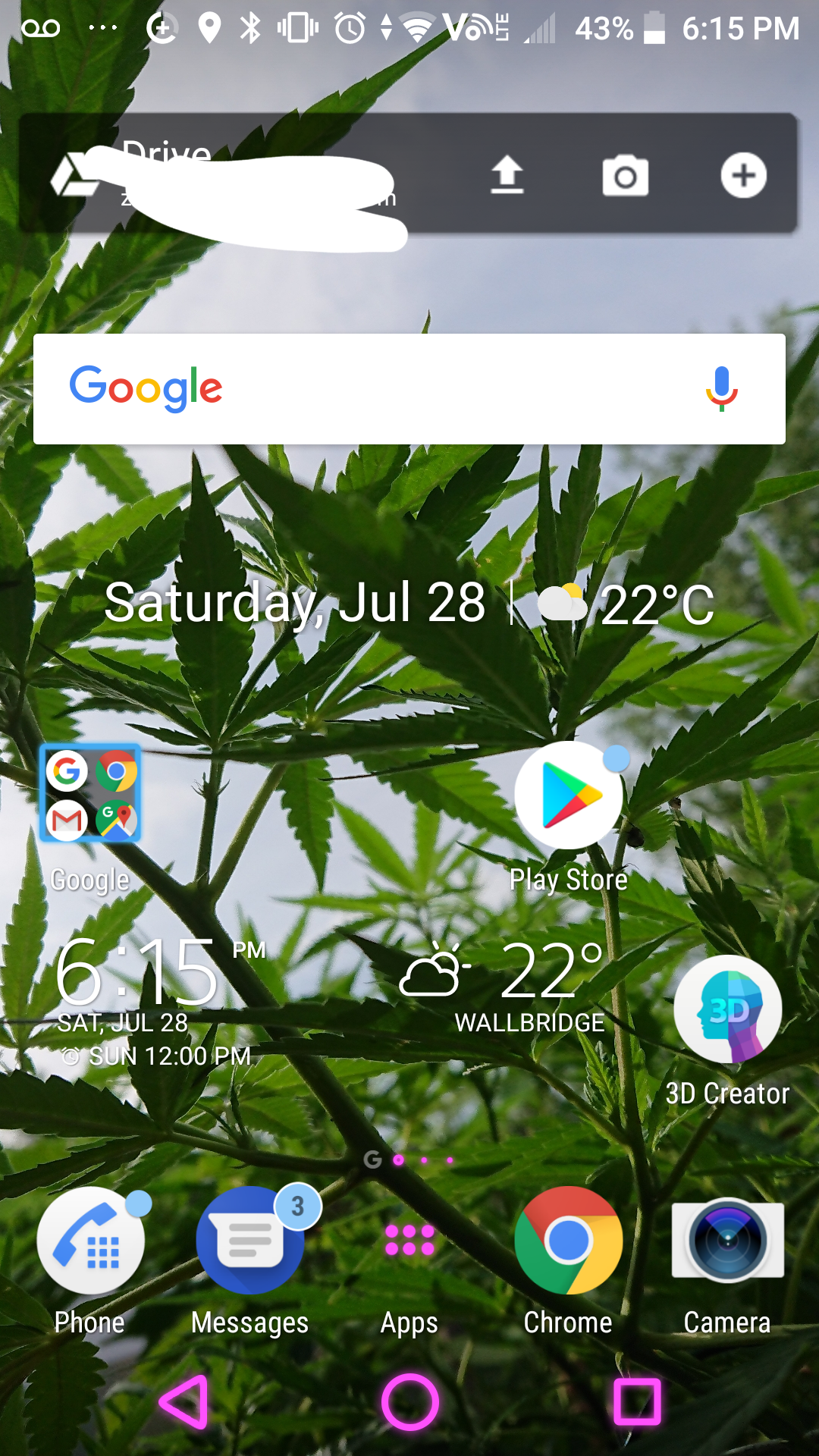
Task: Start voice search with the microphone
Action: (721, 388)
